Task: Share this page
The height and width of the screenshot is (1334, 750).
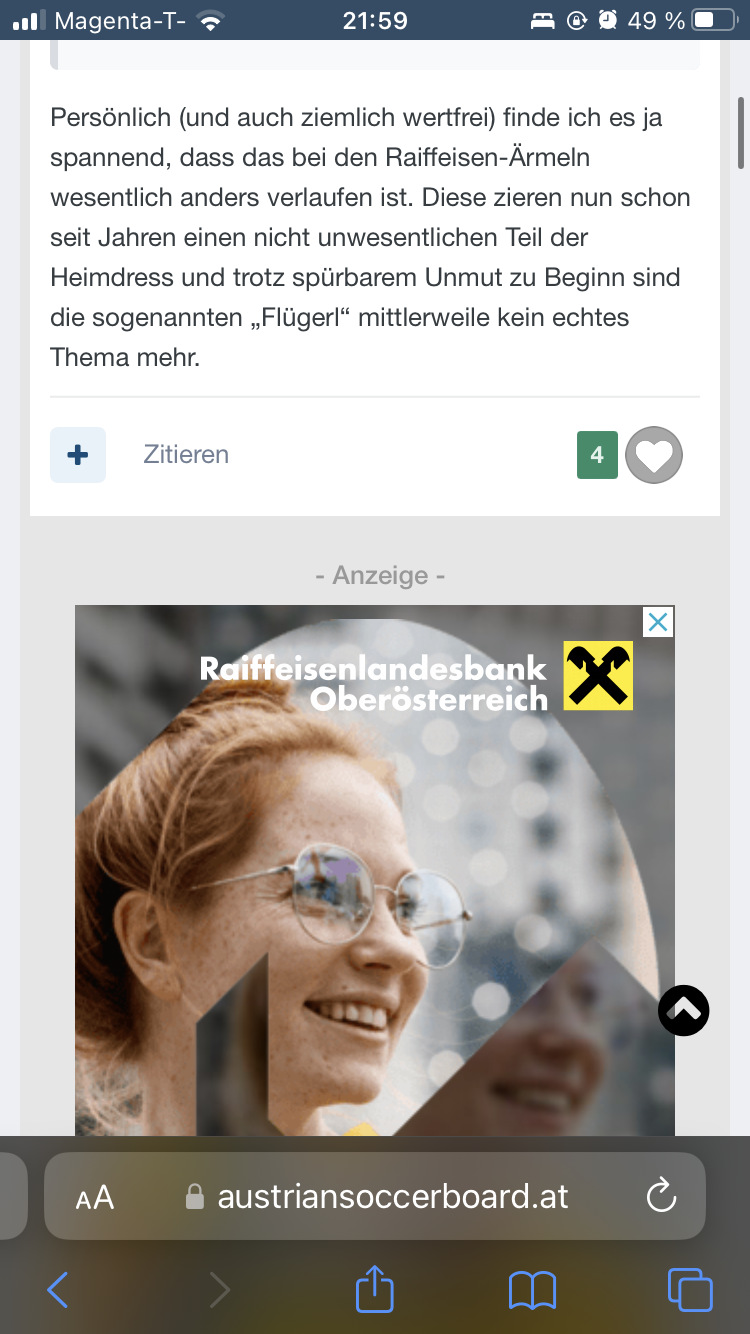Action: point(375,1288)
